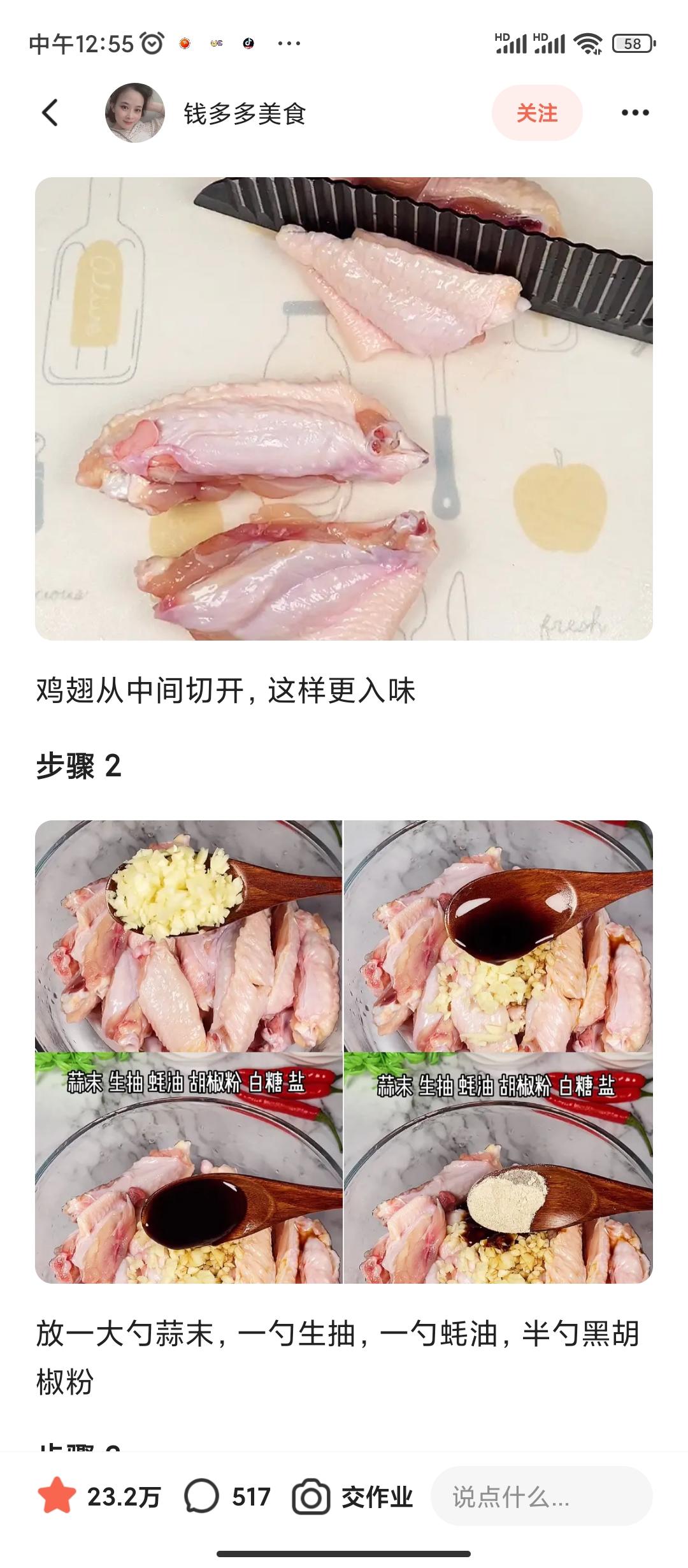Tap the 说点什么 comment field

click(541, 1496)
